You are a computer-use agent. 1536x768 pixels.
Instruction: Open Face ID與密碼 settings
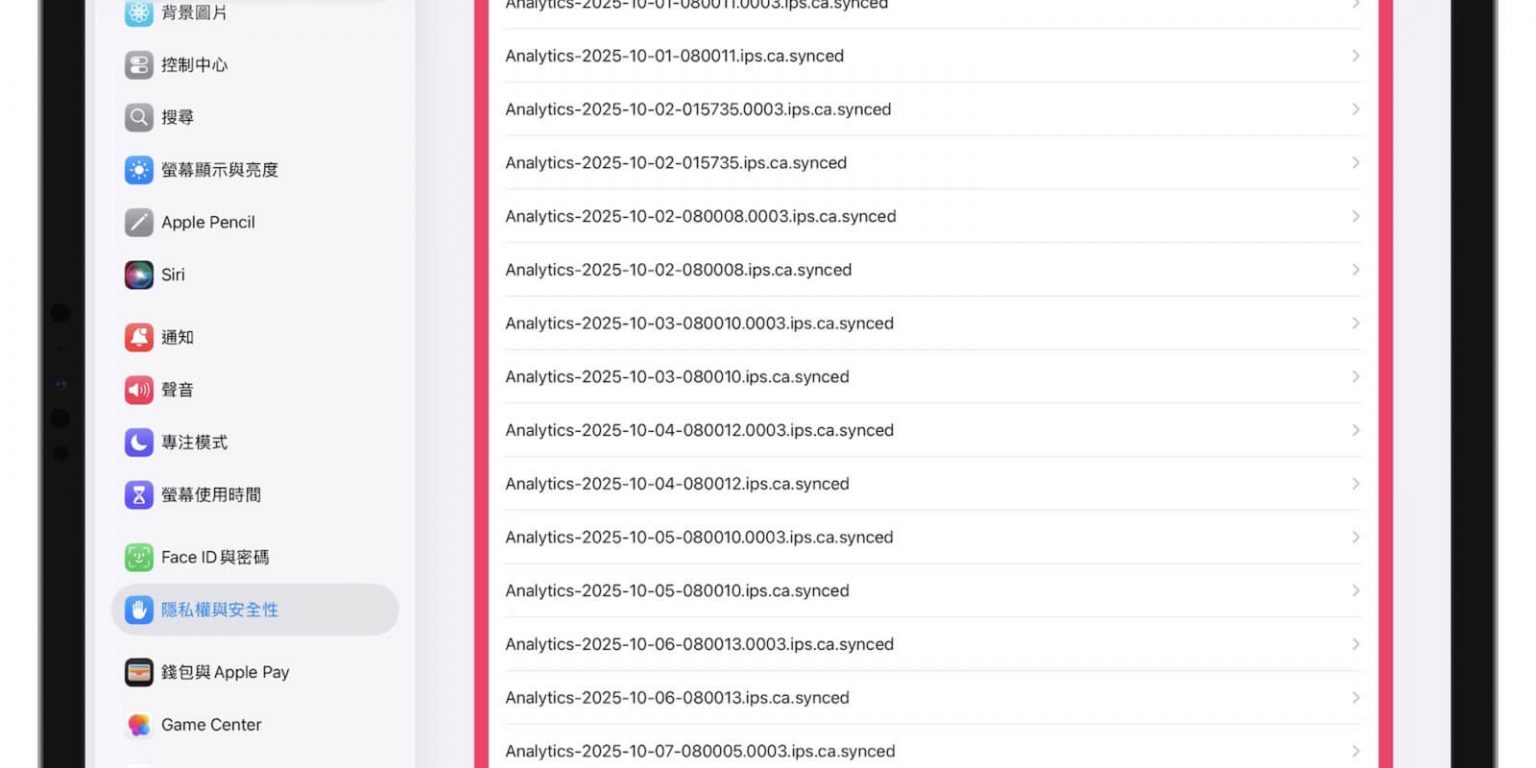point(214,557)
